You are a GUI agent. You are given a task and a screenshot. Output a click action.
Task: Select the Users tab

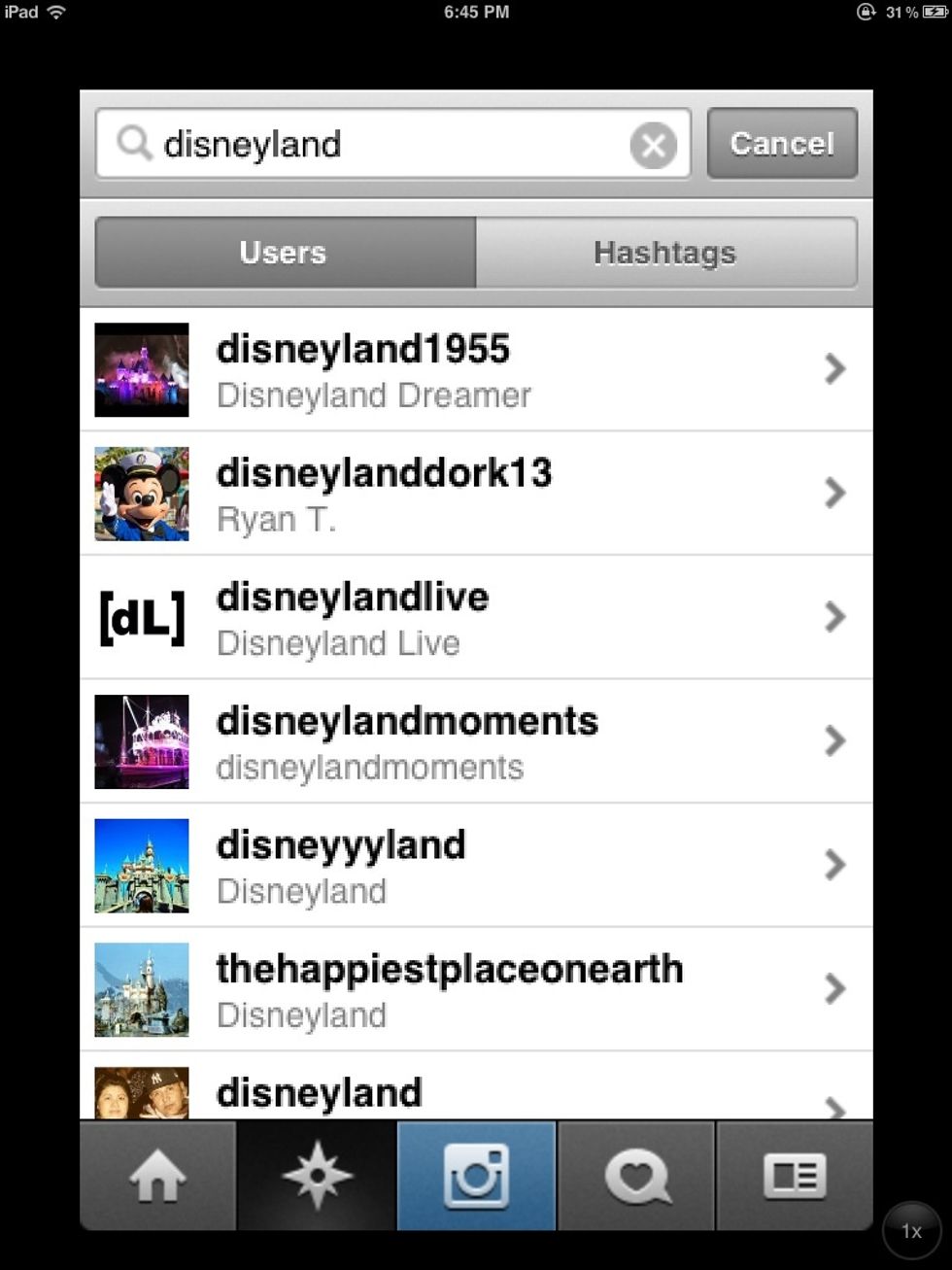click(x=283, y=253)
